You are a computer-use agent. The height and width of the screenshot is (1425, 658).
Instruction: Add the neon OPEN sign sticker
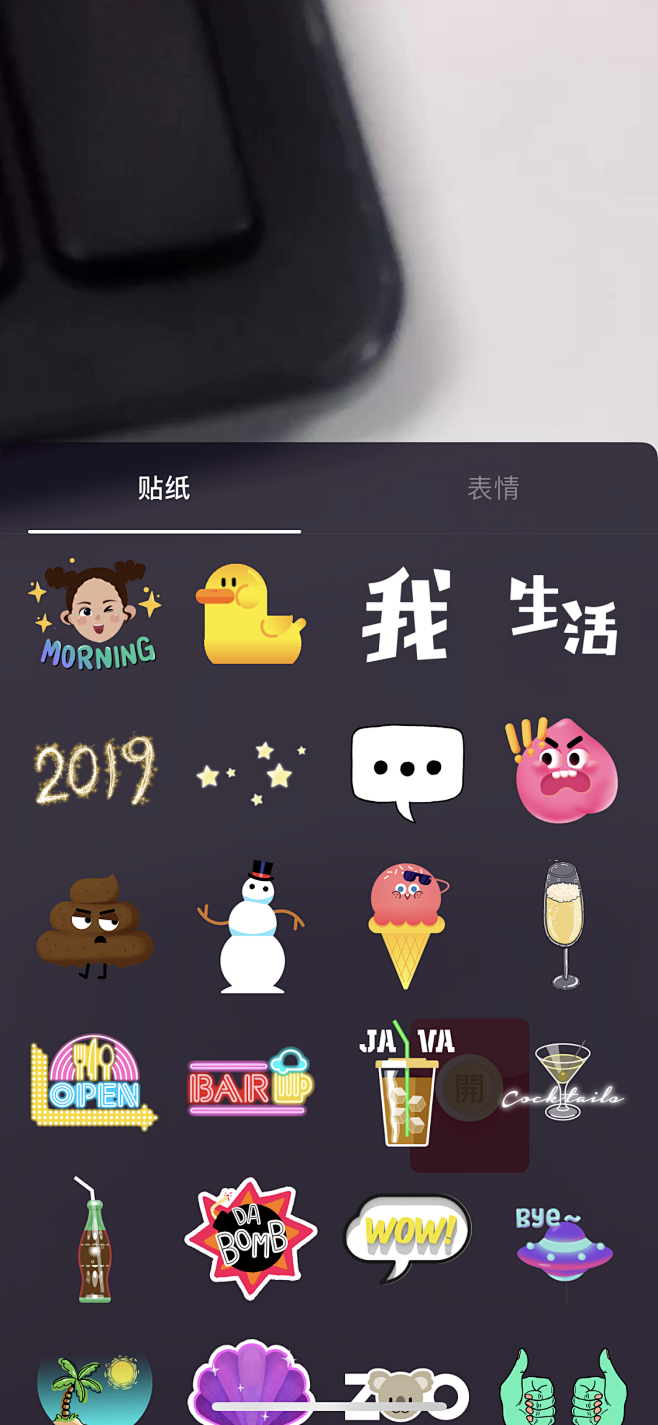[x=93, y=1082]
